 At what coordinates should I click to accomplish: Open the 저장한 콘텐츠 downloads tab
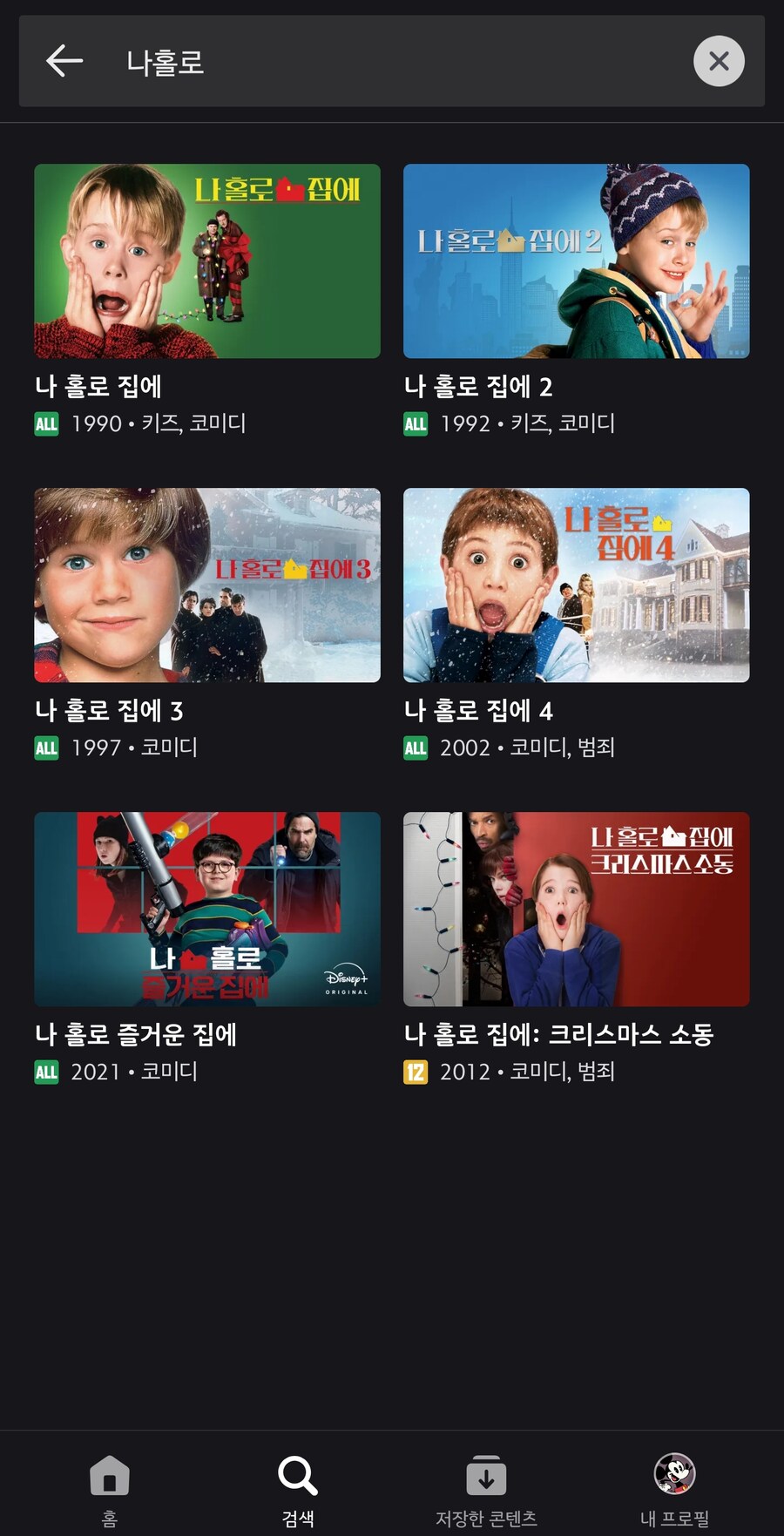click(x=486, y=1488)
